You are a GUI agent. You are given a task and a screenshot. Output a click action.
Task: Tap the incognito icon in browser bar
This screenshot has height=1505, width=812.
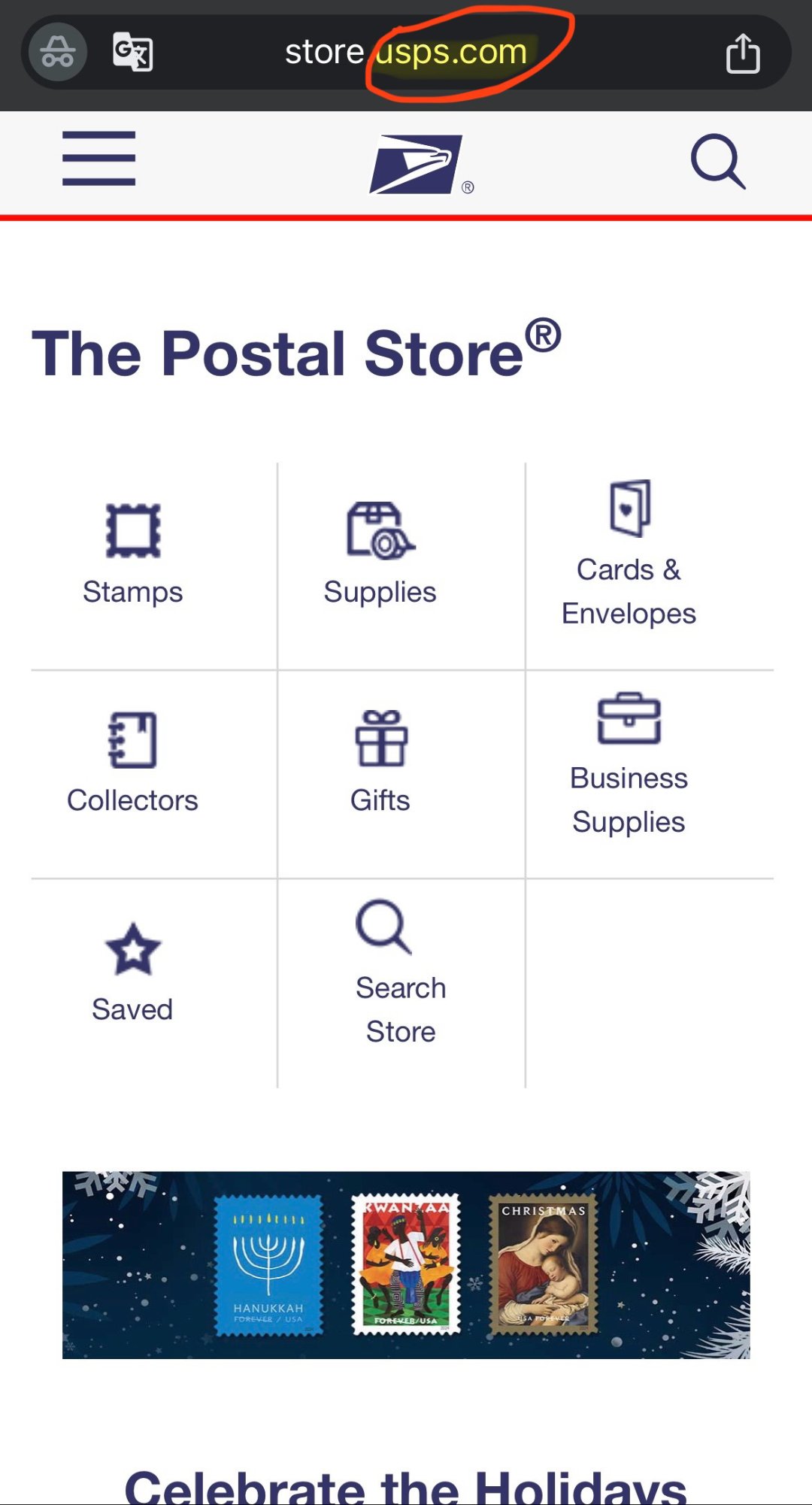[x=58, y=52]
